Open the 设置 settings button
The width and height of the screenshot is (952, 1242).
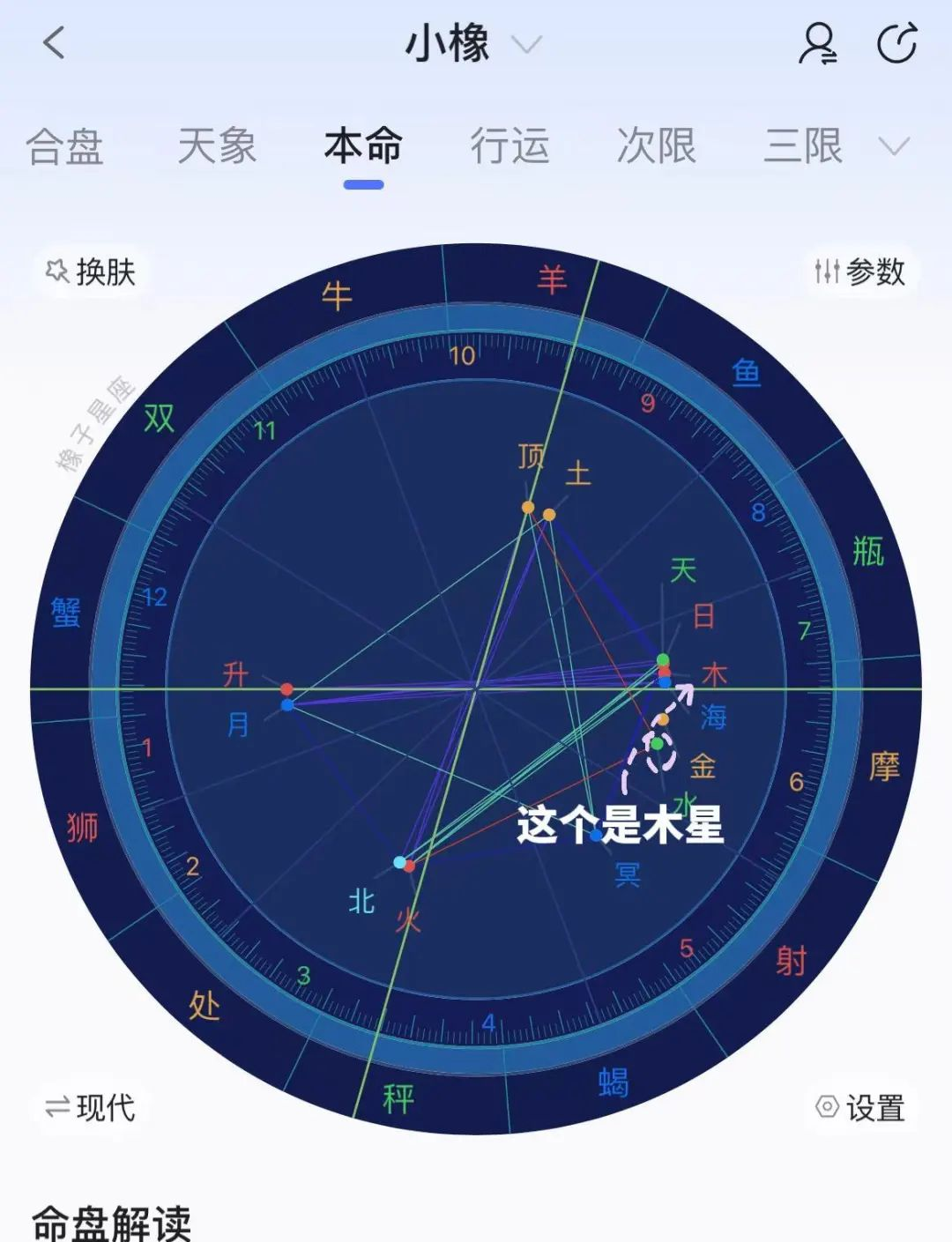859,1107
